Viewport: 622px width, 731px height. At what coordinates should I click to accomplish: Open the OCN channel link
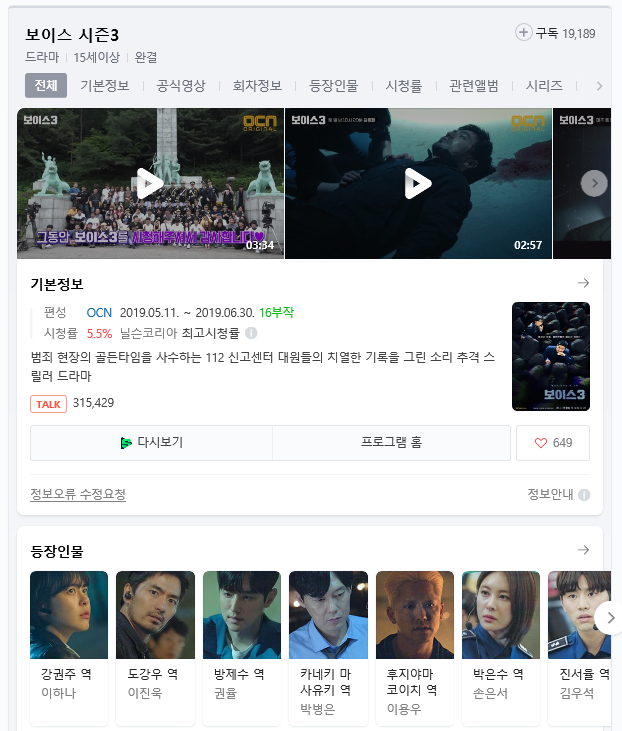tap(99, 312)
